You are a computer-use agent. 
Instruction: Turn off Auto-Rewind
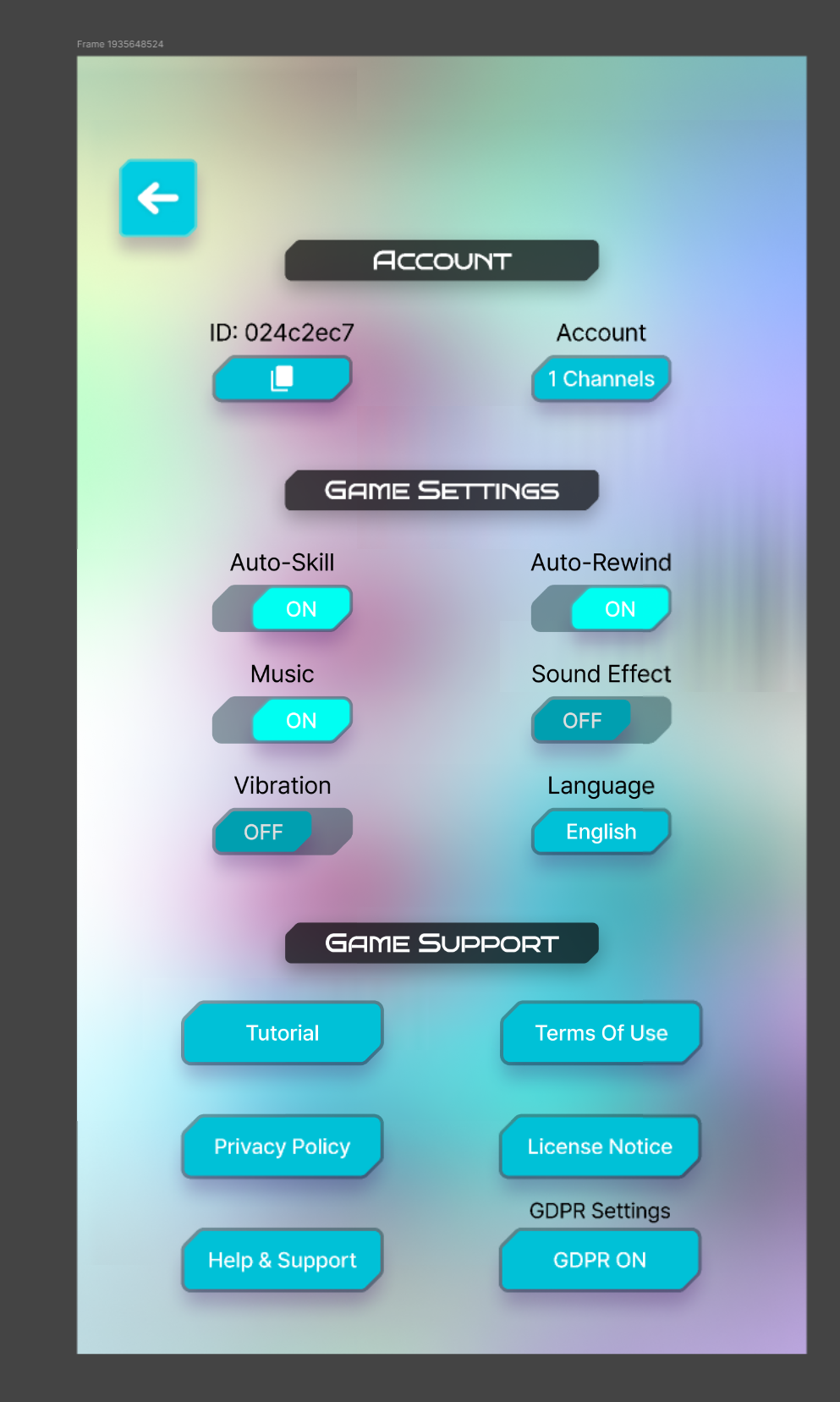click(x=601, y=608)
